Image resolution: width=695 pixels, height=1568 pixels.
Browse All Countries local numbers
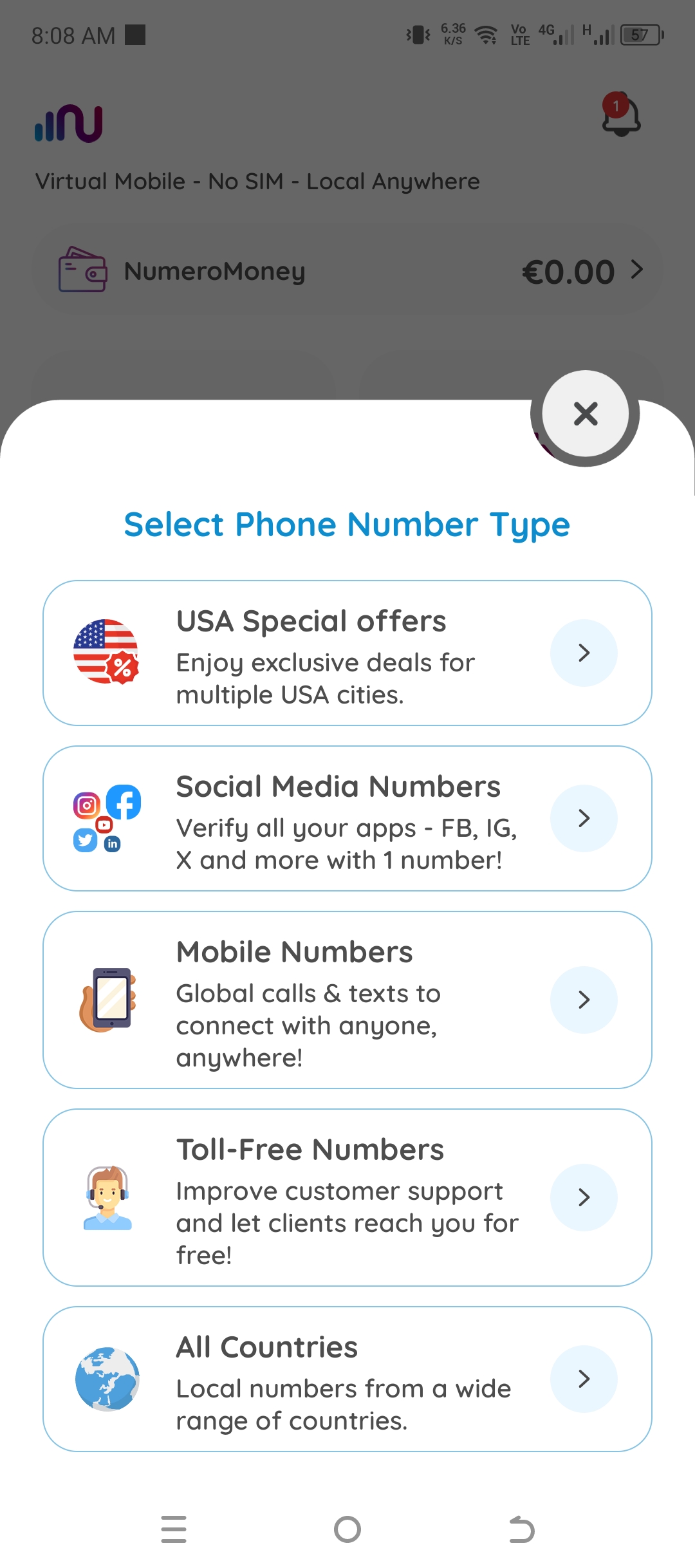tap(347, 1379)
